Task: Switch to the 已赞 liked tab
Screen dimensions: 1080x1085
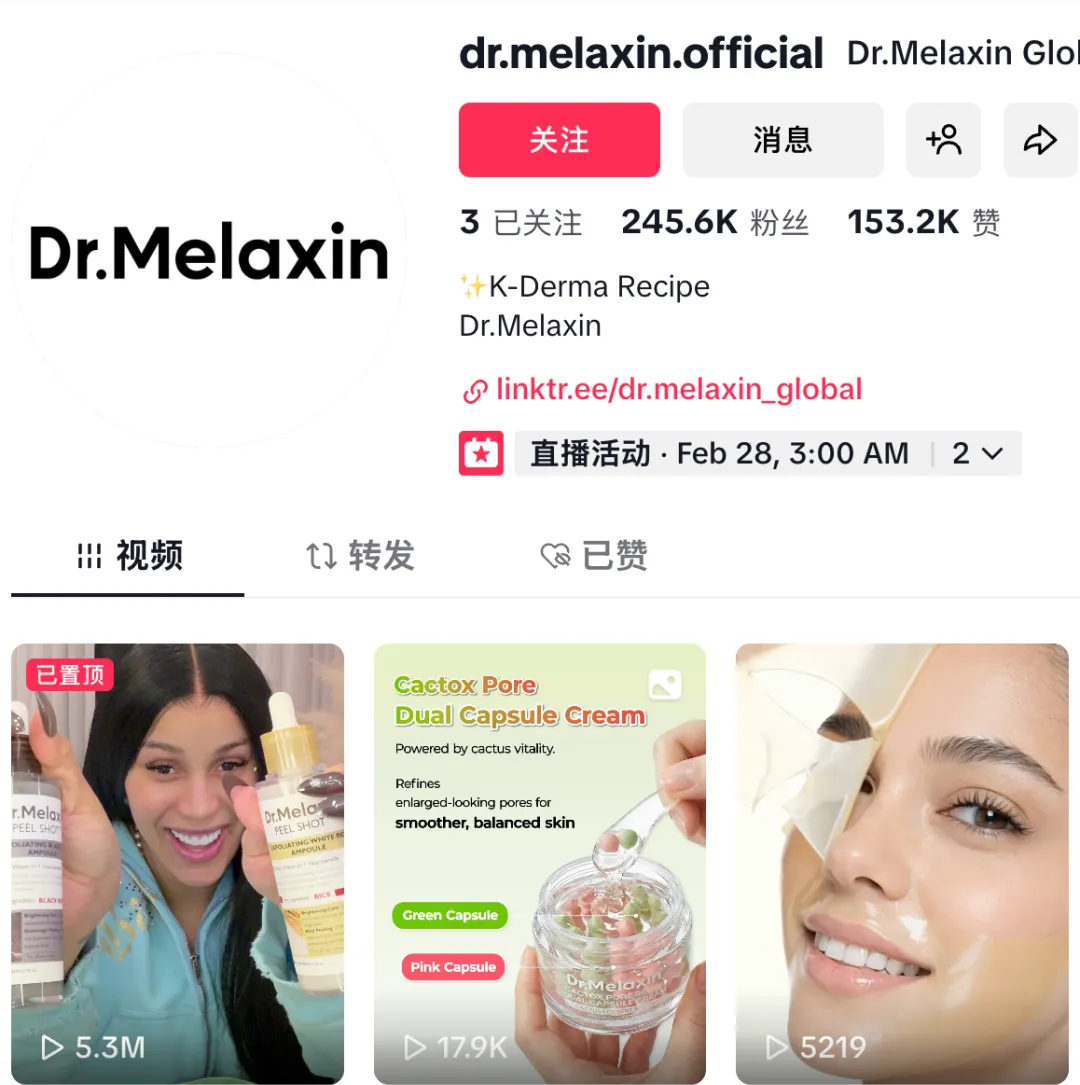Action: pyautogui.click(x=594, y=556)
